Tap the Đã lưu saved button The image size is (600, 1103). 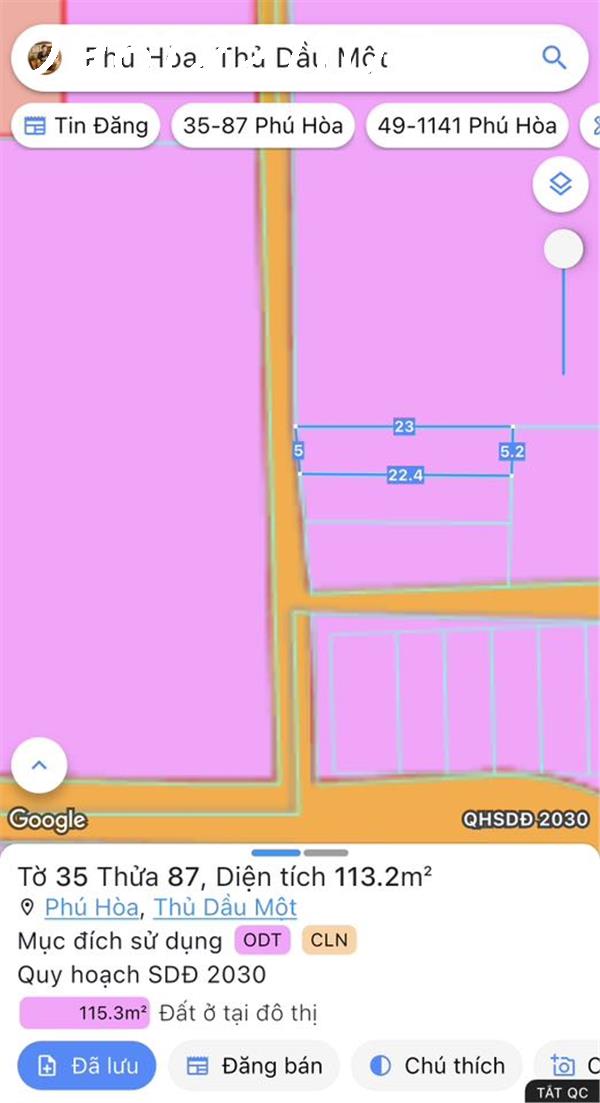tap(87, 1066)
